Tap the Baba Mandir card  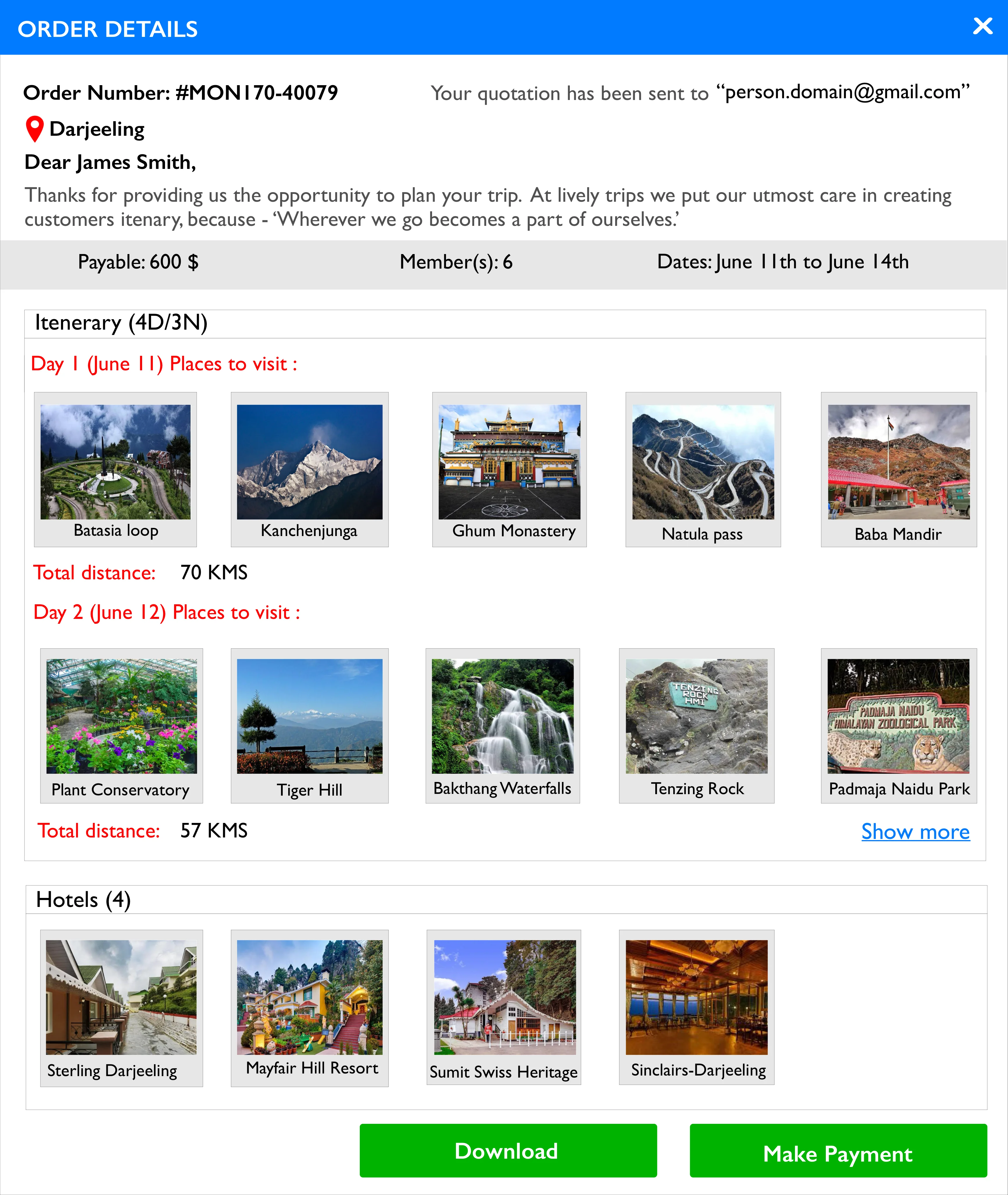pyautogui.click(x=898, y=469)
